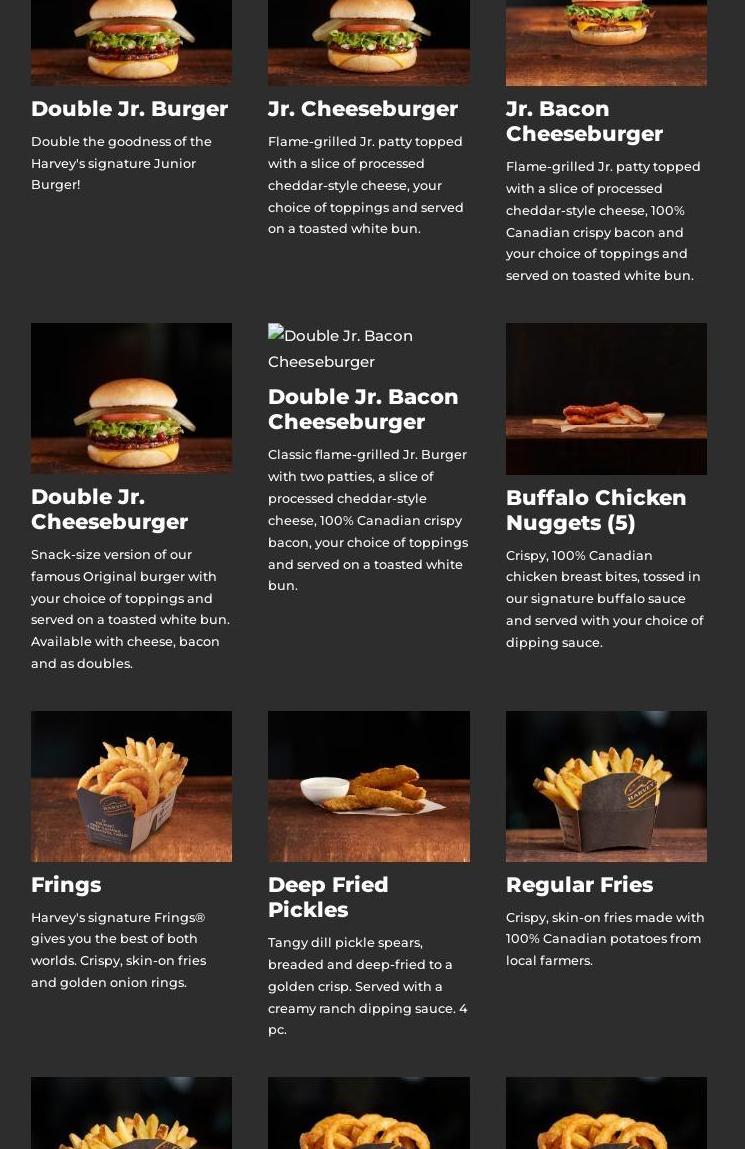Open the Double Jr. Burger item
Image resolution: width=745 pixels, height=1149 pixels.
pos(130,108)
